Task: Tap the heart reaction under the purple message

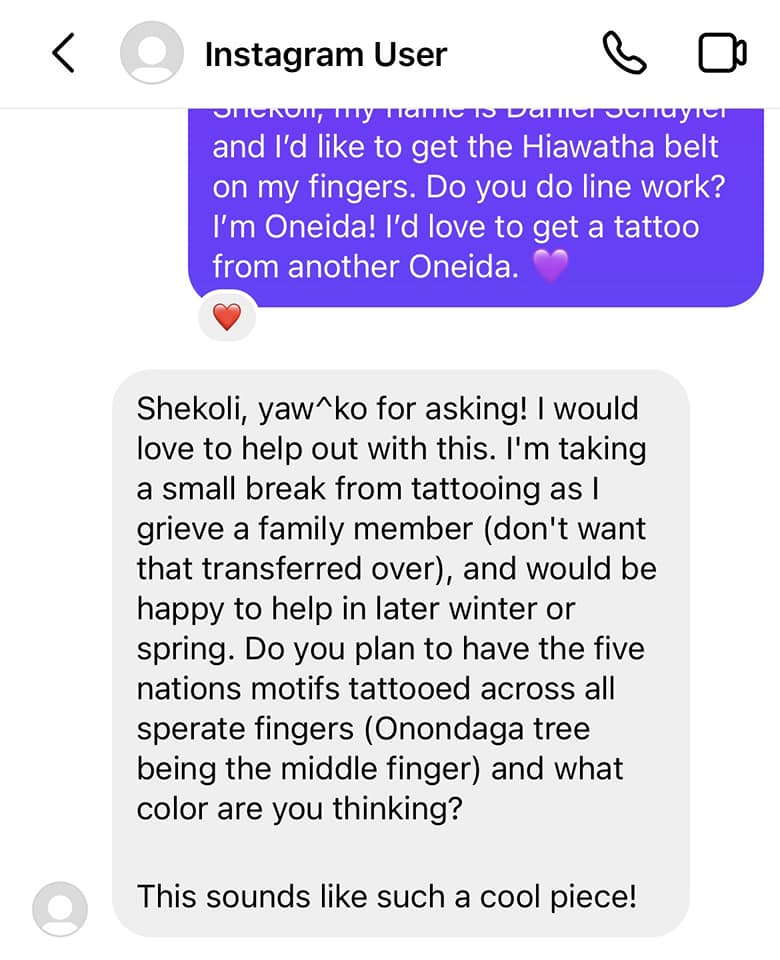Action: tap(227, 317)
